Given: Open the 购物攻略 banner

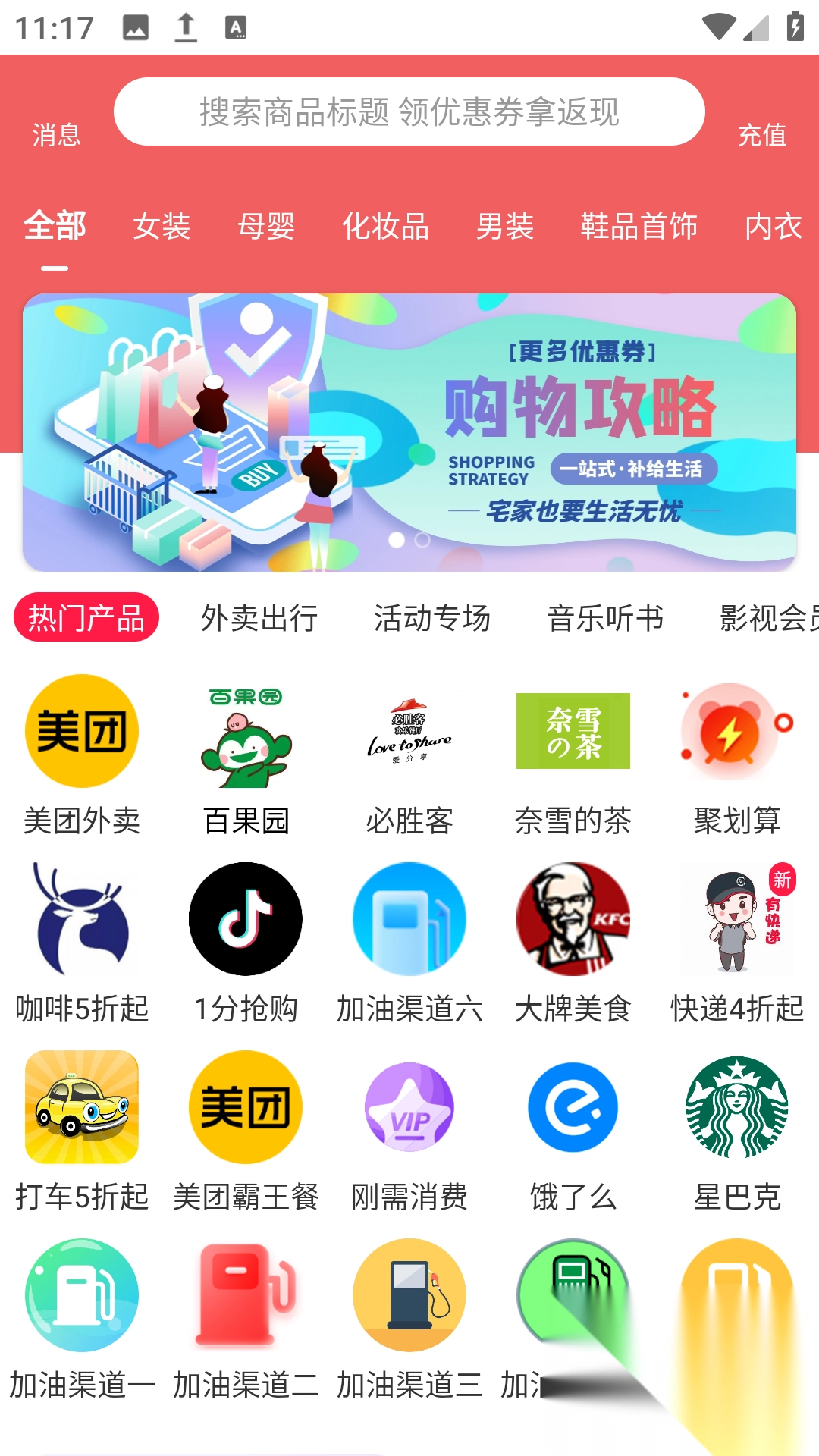Looking at the screenshot, I should [x=409, y=432].
